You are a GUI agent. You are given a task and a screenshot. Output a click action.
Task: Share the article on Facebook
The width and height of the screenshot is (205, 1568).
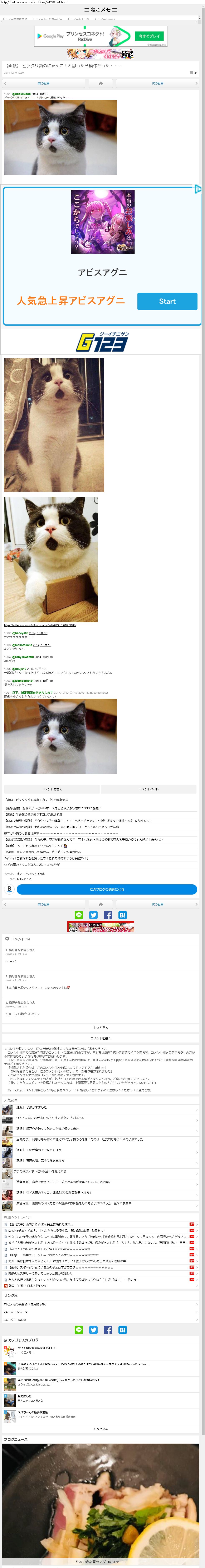(x=108, y=915)
